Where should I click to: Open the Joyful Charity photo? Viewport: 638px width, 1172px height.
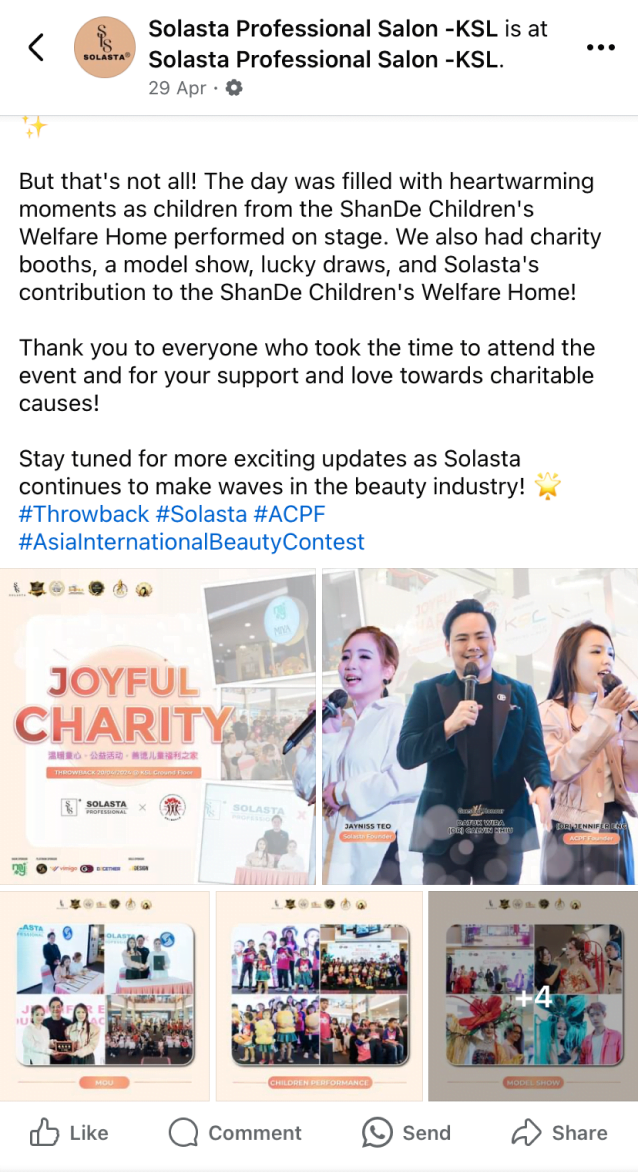pyautogui.click(x=158, y=726)
